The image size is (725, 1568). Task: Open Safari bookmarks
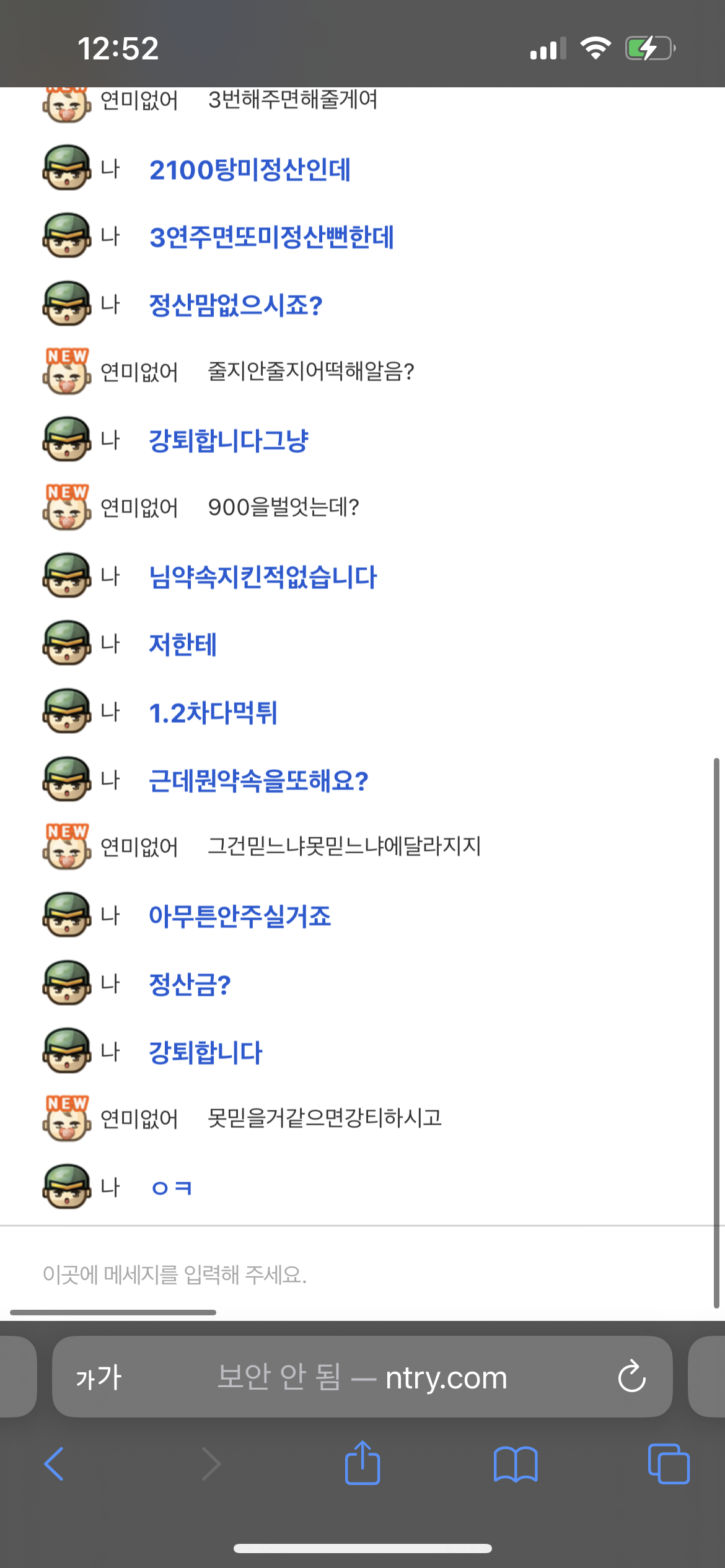(x=516, y=1464)
